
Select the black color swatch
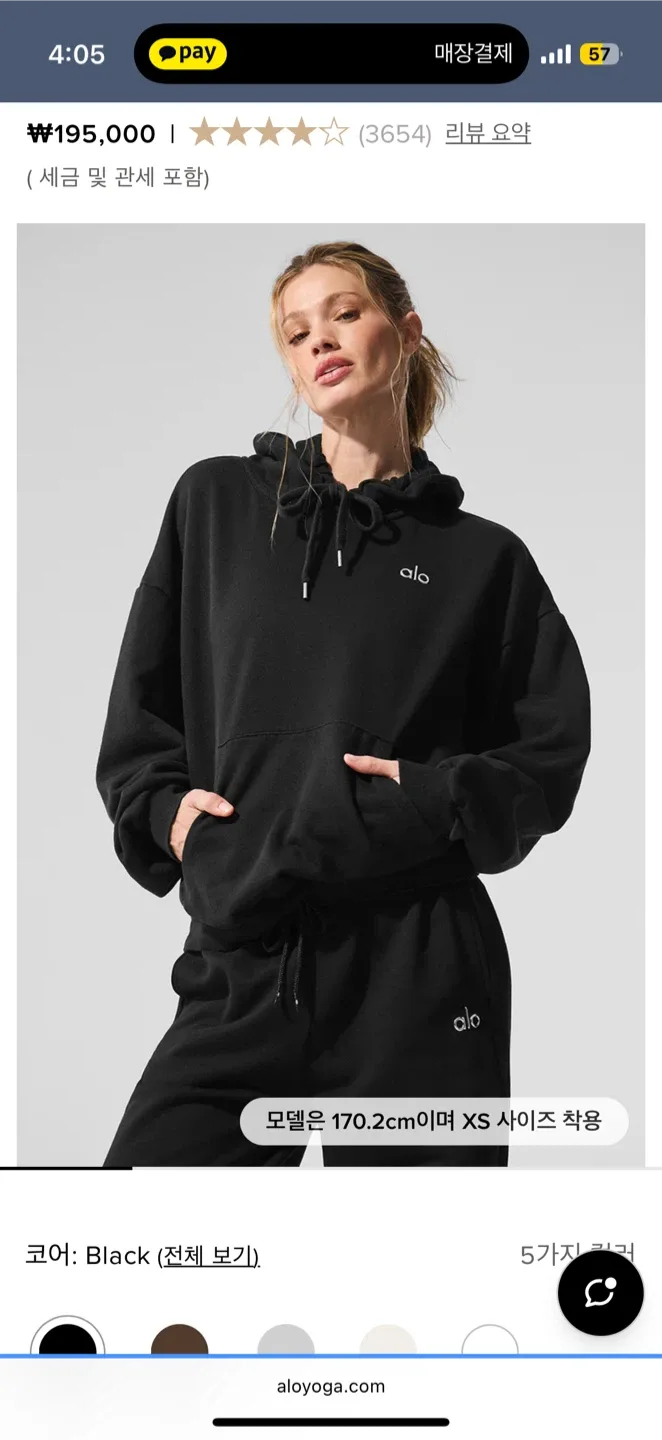[68, 1340]
